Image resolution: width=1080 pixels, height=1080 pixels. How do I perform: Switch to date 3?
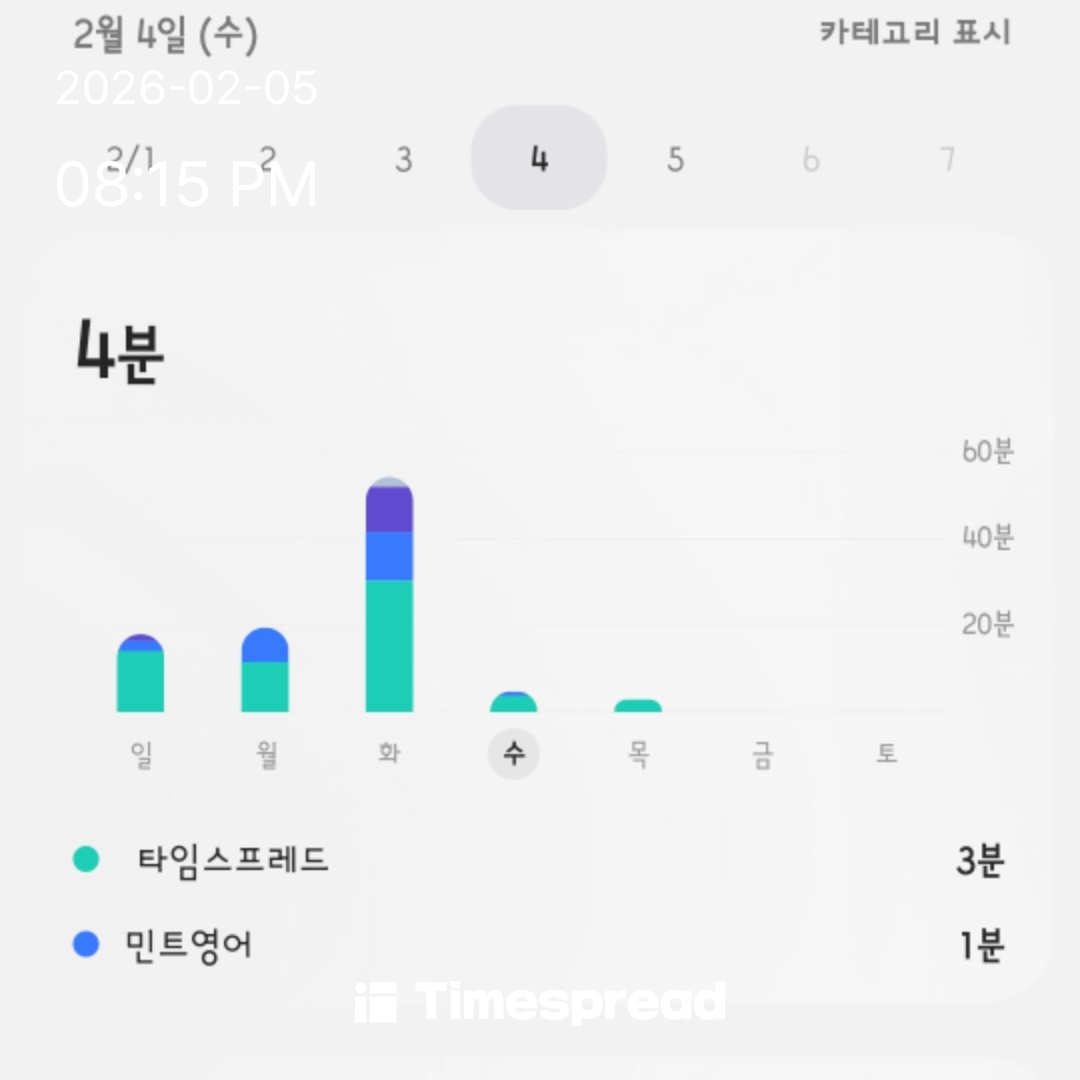(x=403, y=159)
